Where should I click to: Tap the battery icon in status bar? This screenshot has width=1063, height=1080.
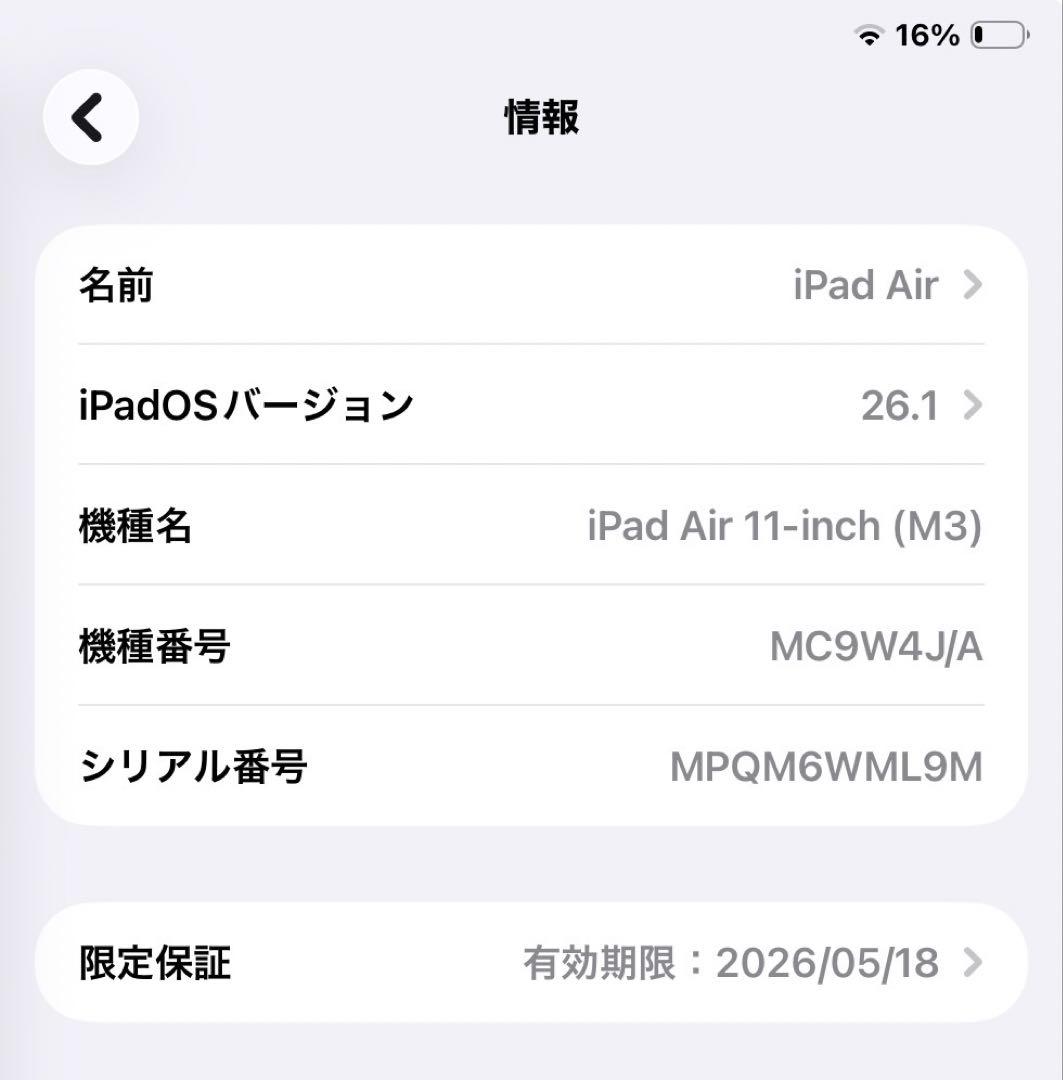pos(998,33)
